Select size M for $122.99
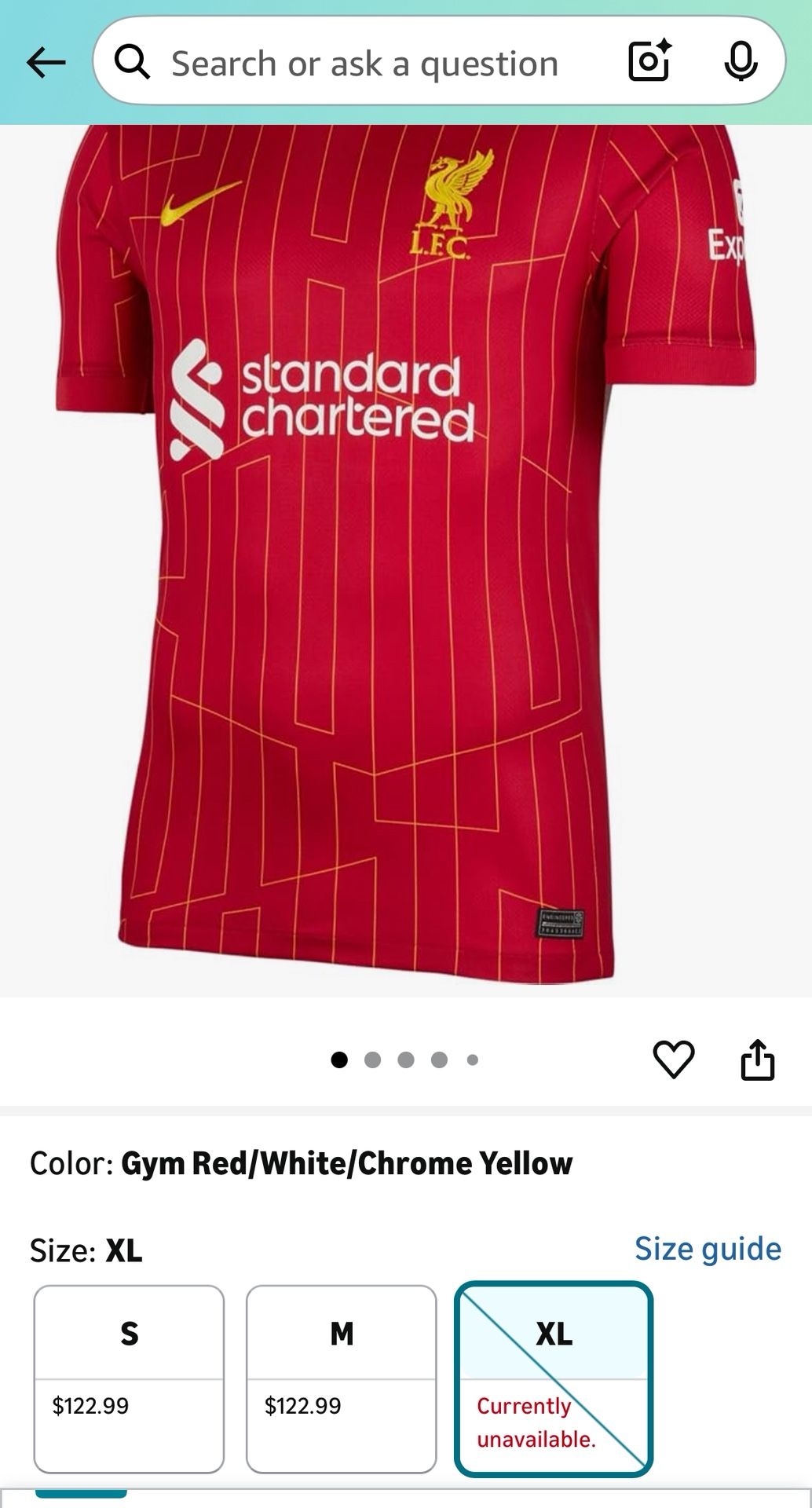The height and width of the screenshot is (1508, 812). [x=341, y=1378]
